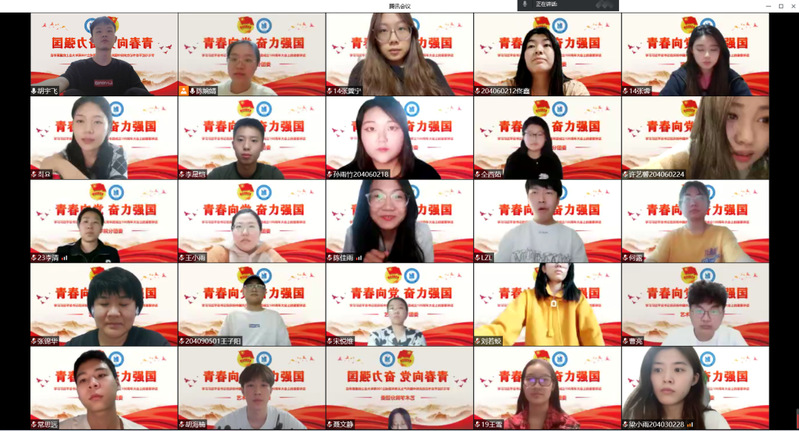Viewport: 799px width, 431px height.
Task: Open the 204090501王子阳 video tile
Action: (251, 305)
